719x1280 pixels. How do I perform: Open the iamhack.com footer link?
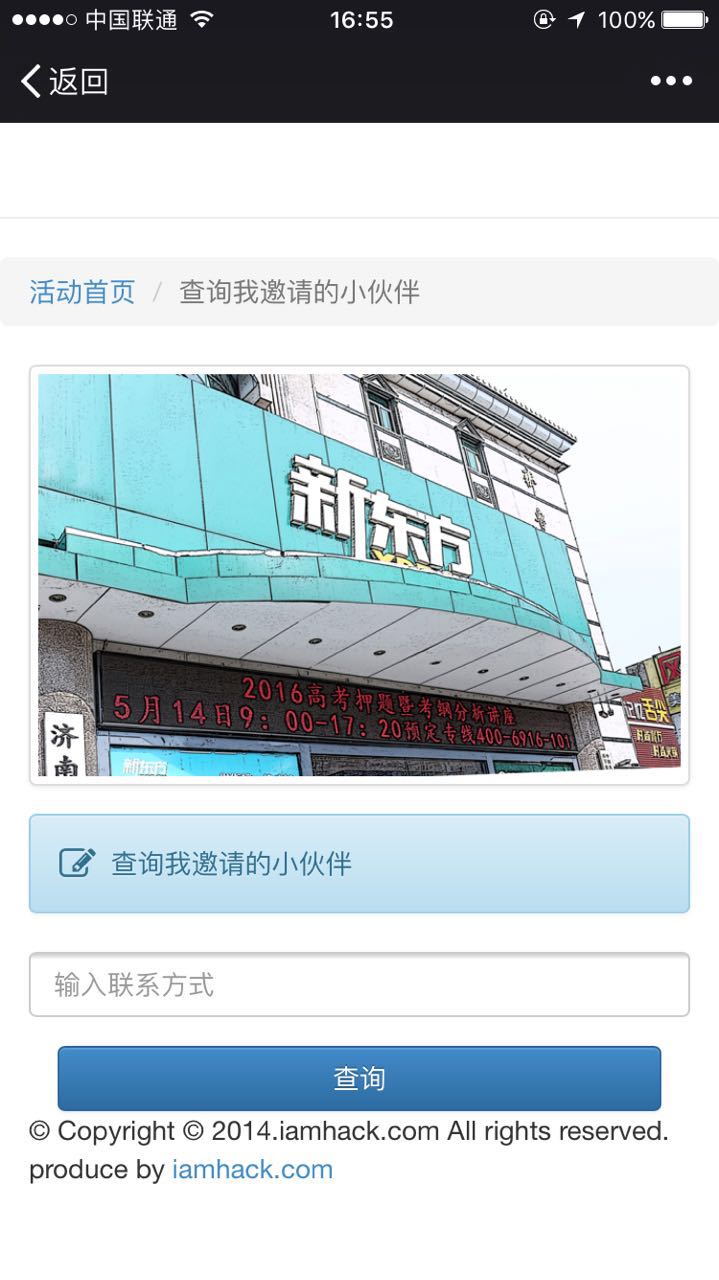(x=252, y=1169)
